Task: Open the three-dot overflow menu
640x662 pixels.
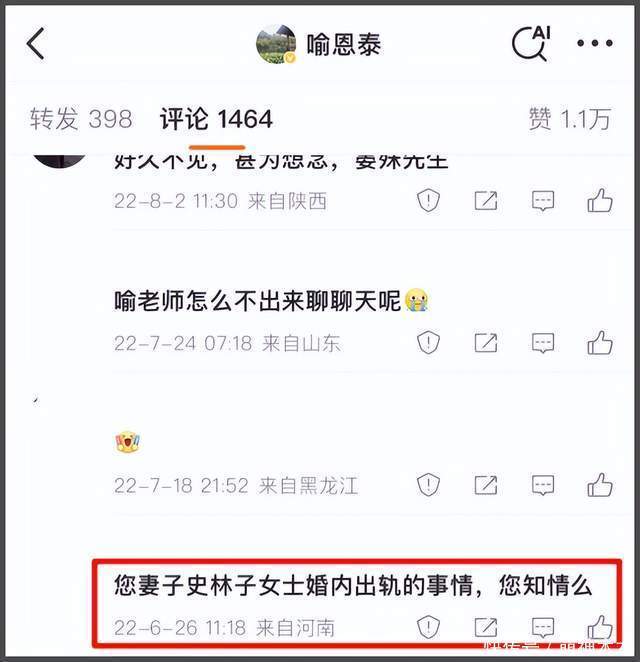Action: [x=596, y=44]
